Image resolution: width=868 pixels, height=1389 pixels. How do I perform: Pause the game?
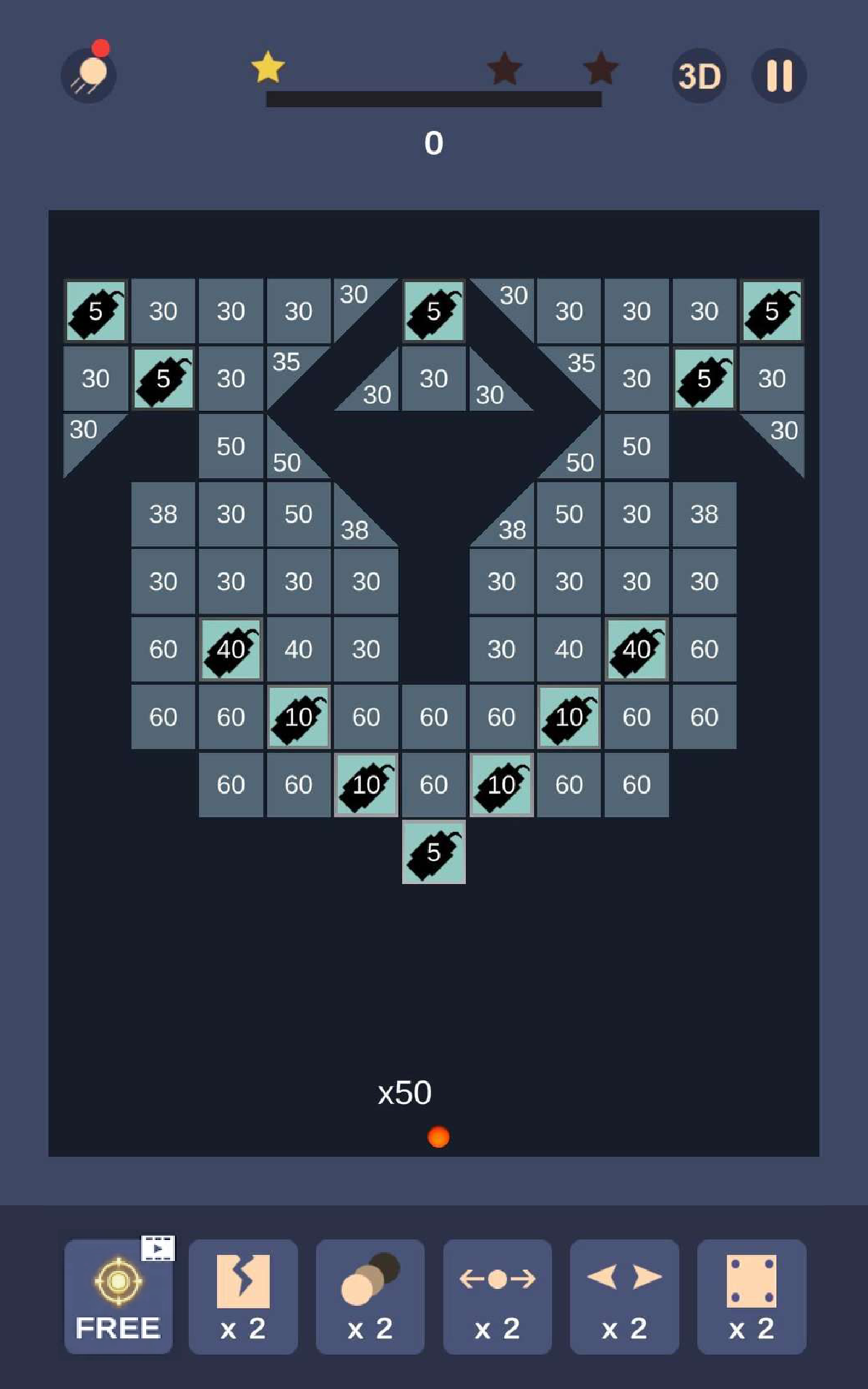tap(779, 75)
